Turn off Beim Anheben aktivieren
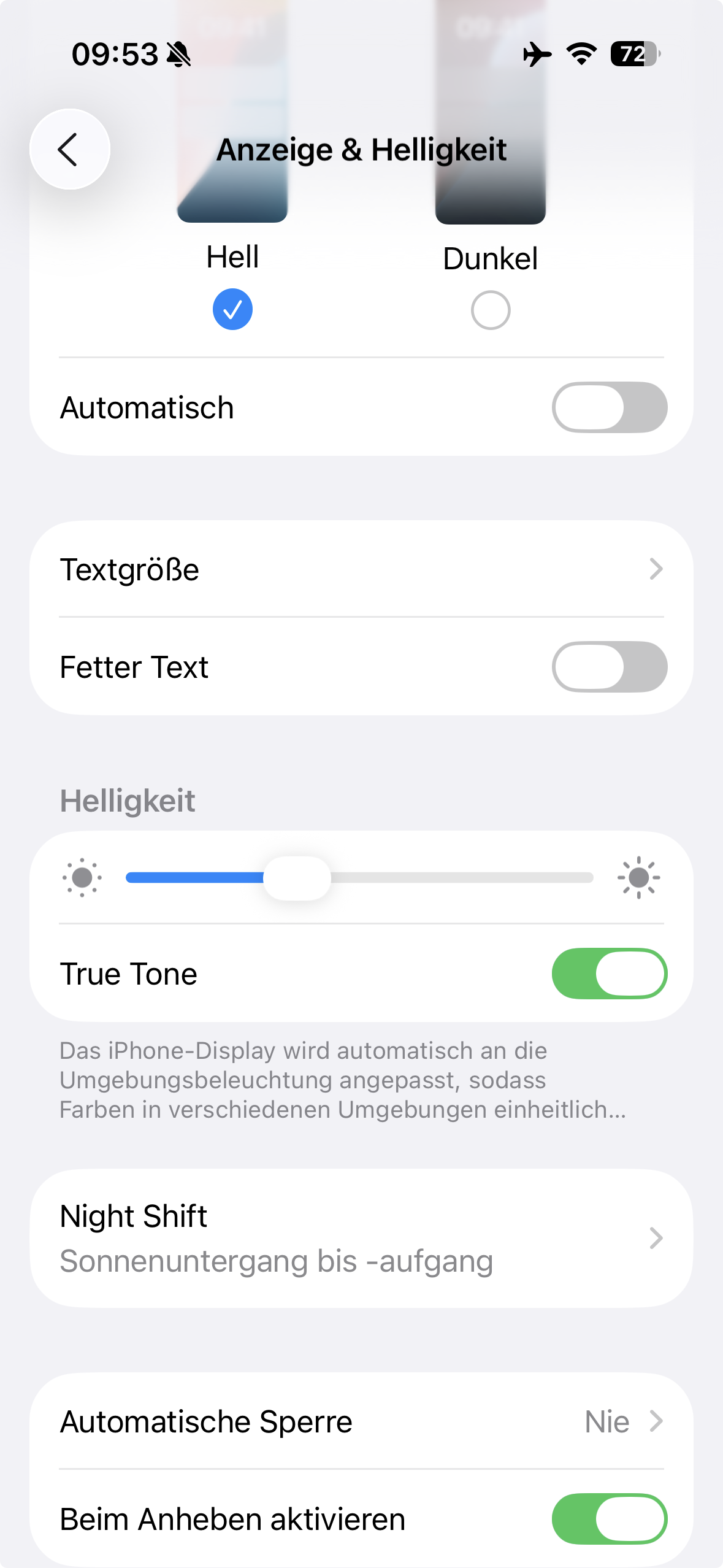 point(609,1519)
